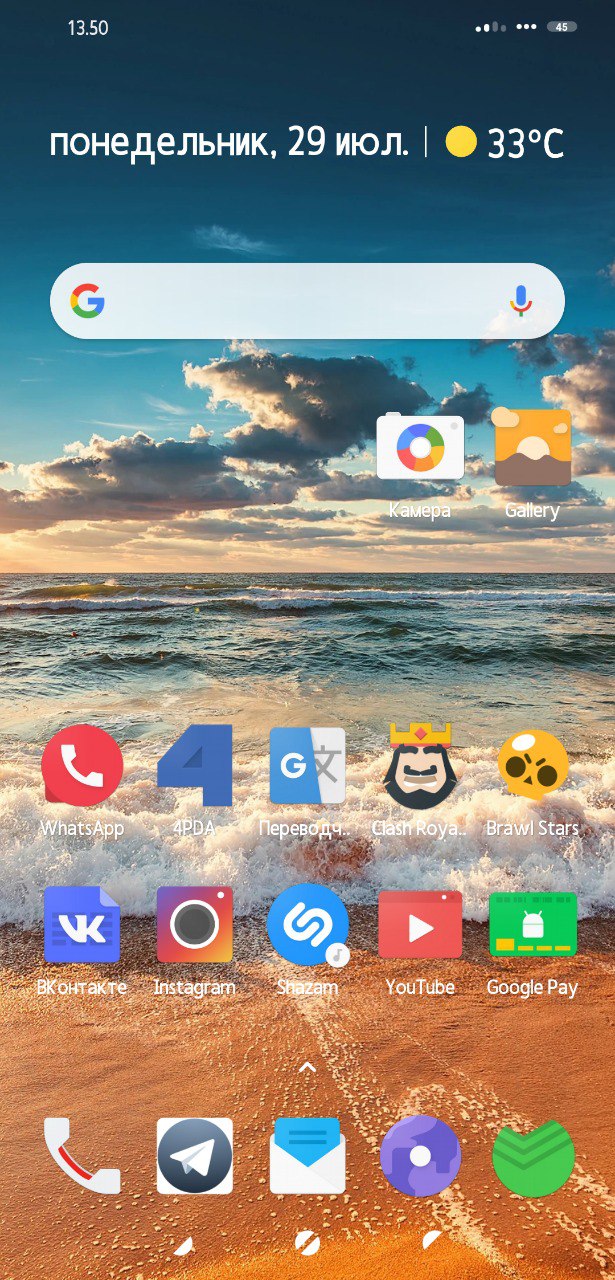Launch Clash Royale
The image size is (615, 1280).
[x=420, y=767]
